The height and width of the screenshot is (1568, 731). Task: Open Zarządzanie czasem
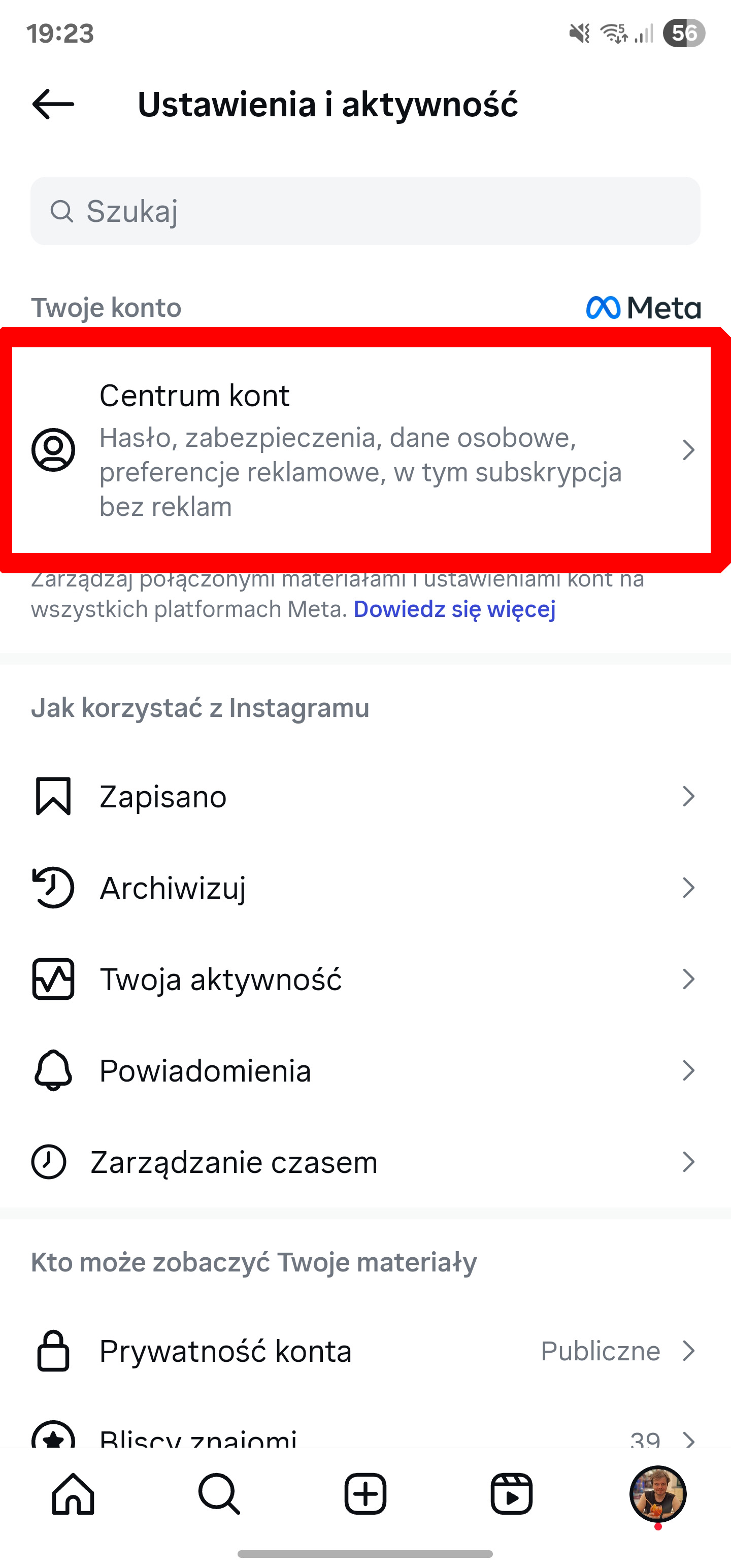pos(364,1161)
